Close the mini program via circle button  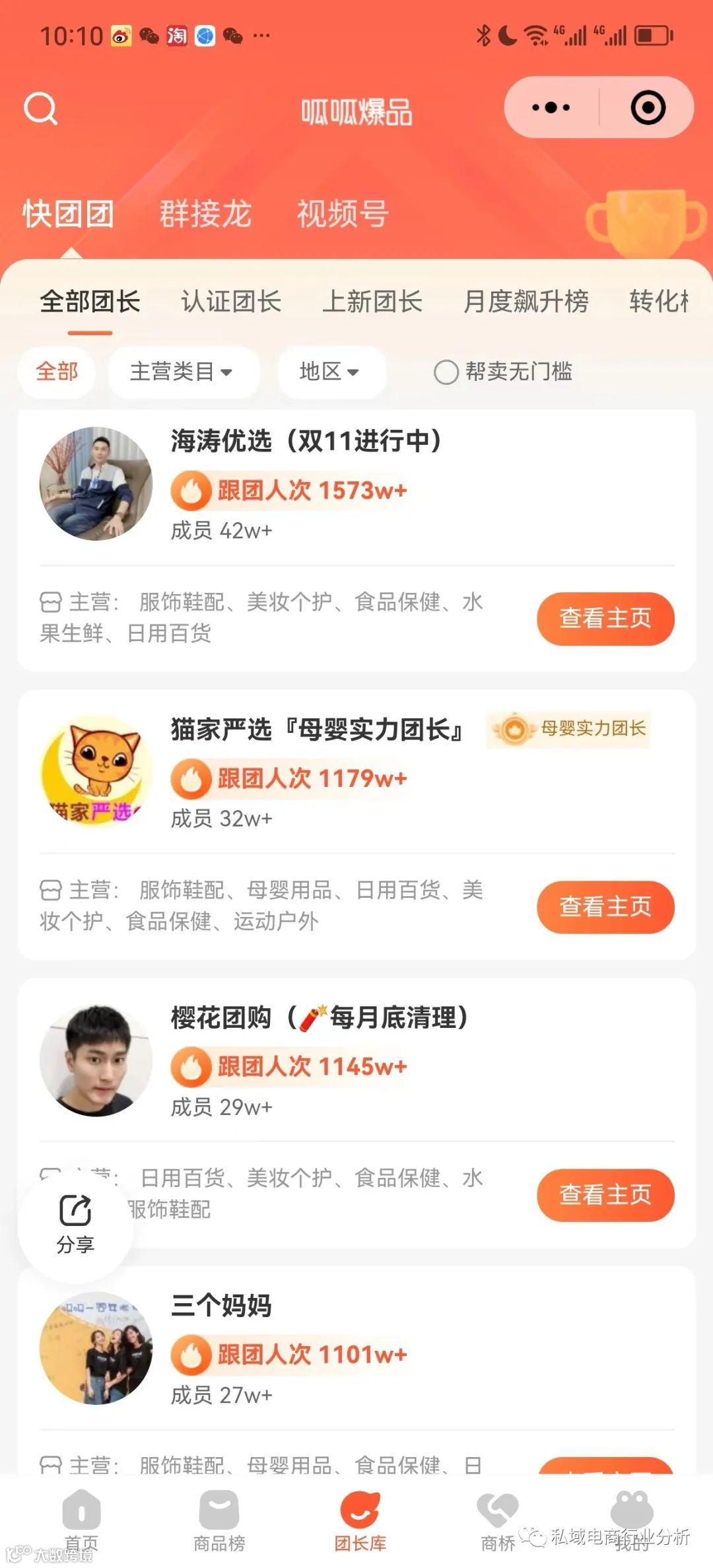tap(648, 108)
